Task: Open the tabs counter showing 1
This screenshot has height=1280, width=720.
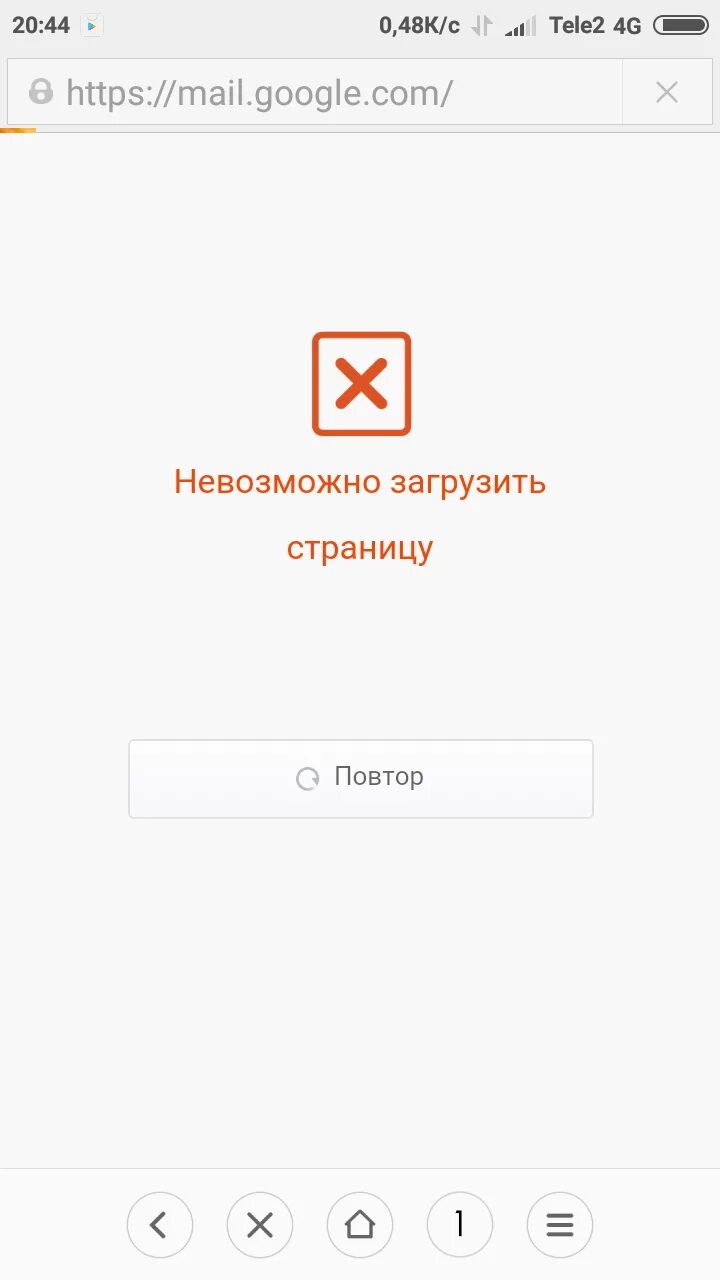Action: (460, 1225)
